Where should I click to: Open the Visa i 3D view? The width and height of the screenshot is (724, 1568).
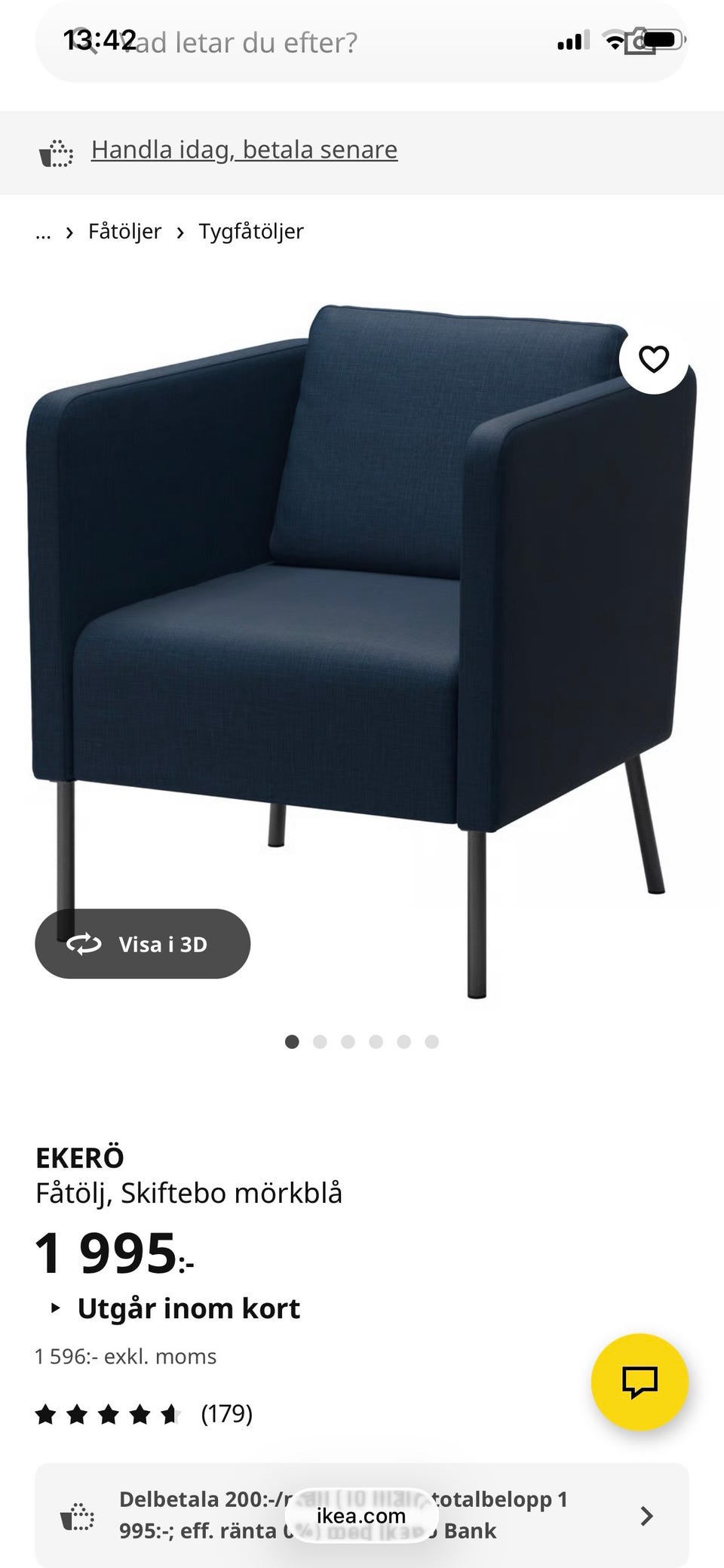point(143,944)
